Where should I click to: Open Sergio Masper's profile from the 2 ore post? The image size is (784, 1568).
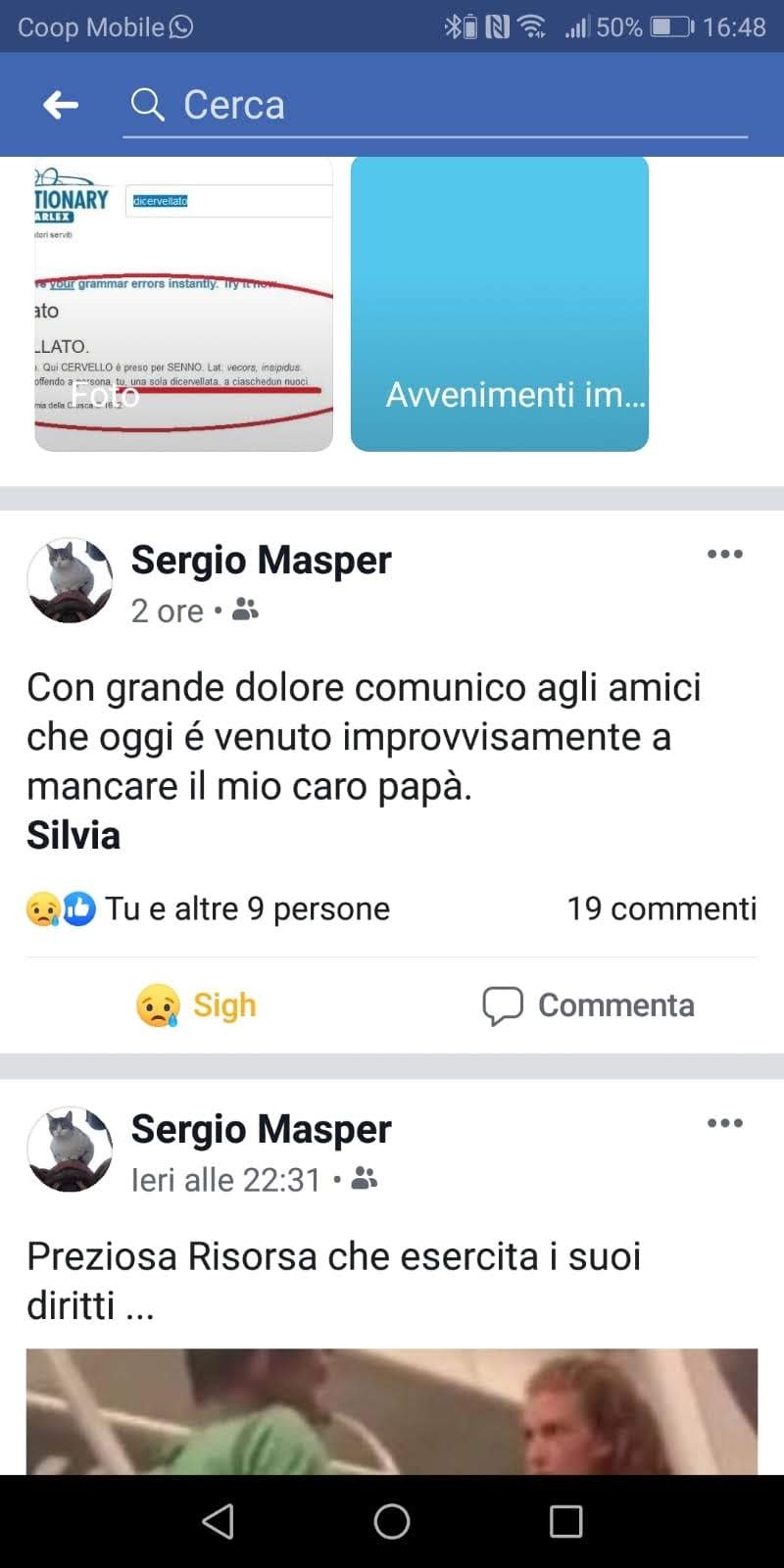click(261, 561)
